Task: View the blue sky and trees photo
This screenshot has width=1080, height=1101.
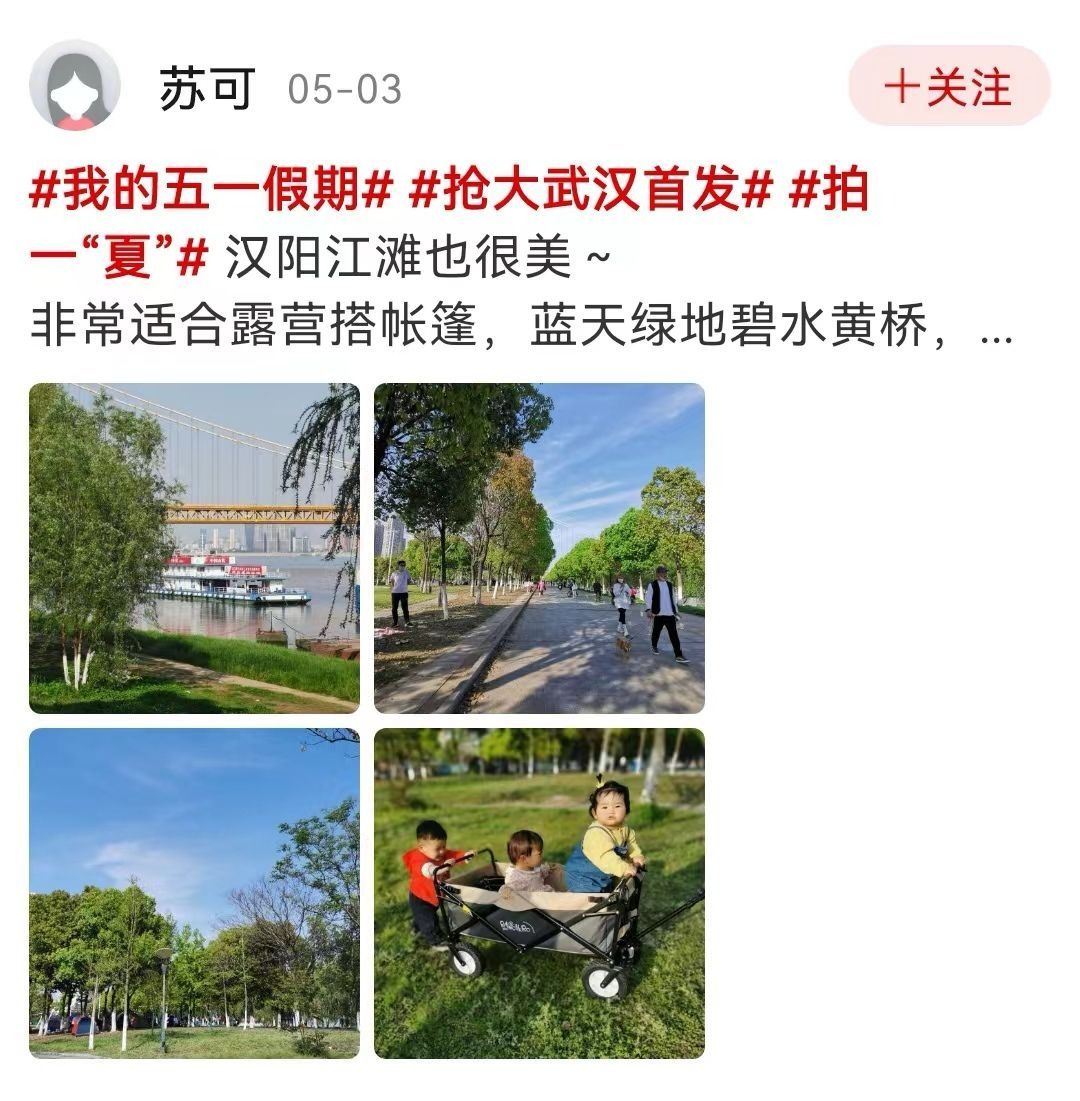Action: [x=194, y=893]
